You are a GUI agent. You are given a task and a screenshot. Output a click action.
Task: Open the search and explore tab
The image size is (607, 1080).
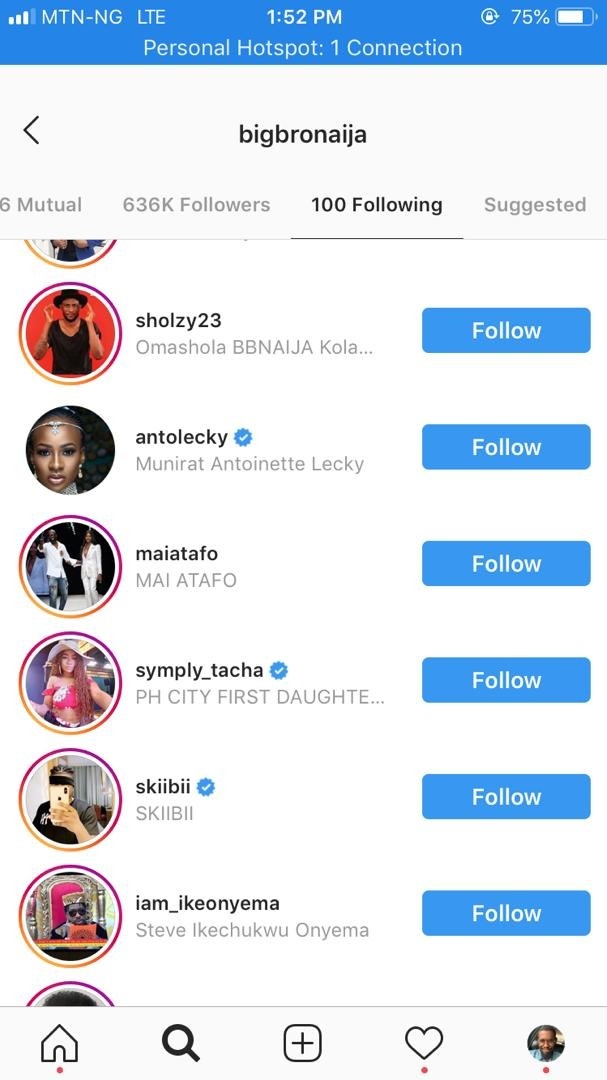coord(181,1044)
